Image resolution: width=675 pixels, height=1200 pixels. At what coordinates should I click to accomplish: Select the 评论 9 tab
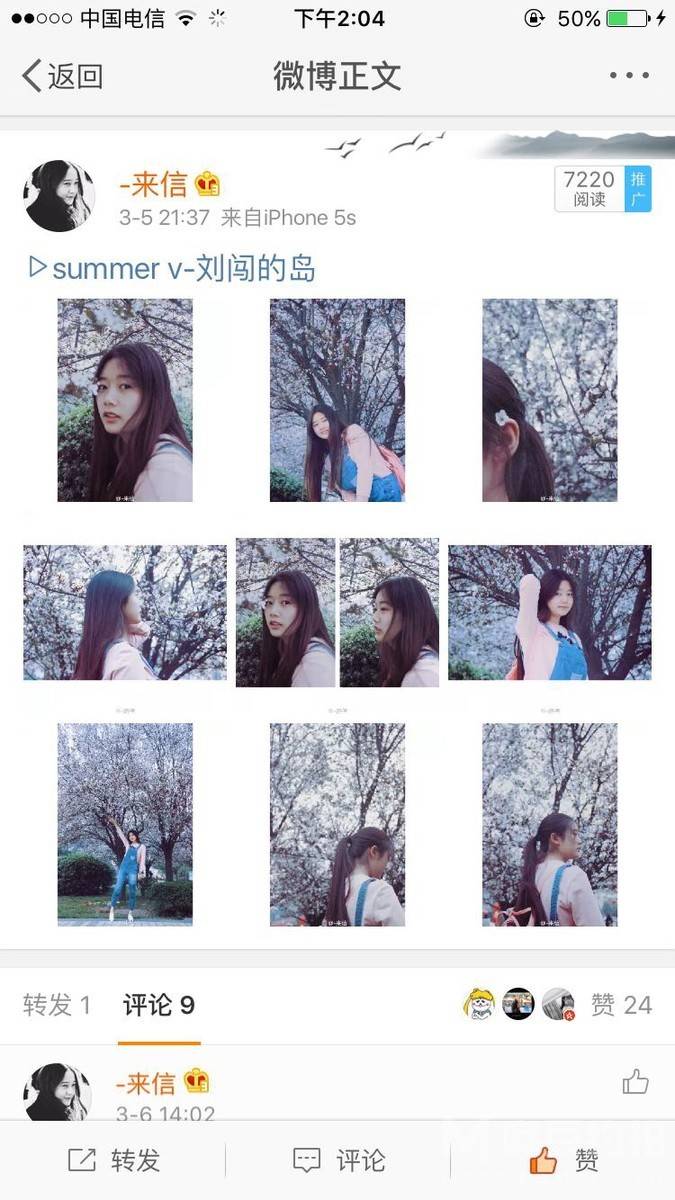pyautogui.click(x=159, y=1005)
